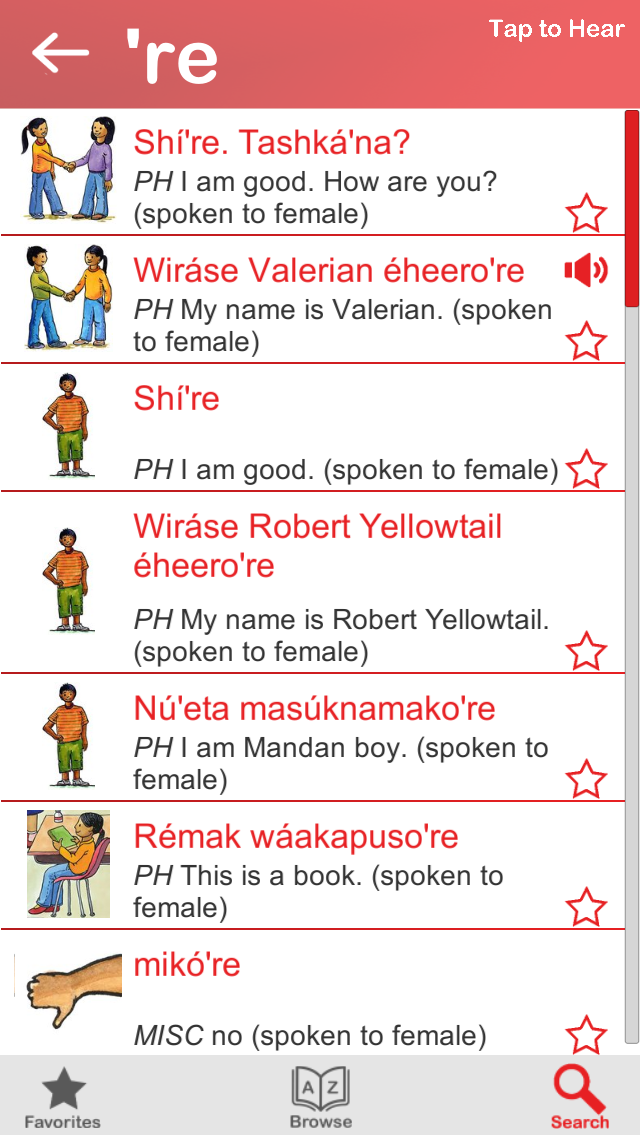This screenshot has height=1136, width=640.
Task: Star the Wiráse Valerian éheero're entry
Action: click(586, 341)
